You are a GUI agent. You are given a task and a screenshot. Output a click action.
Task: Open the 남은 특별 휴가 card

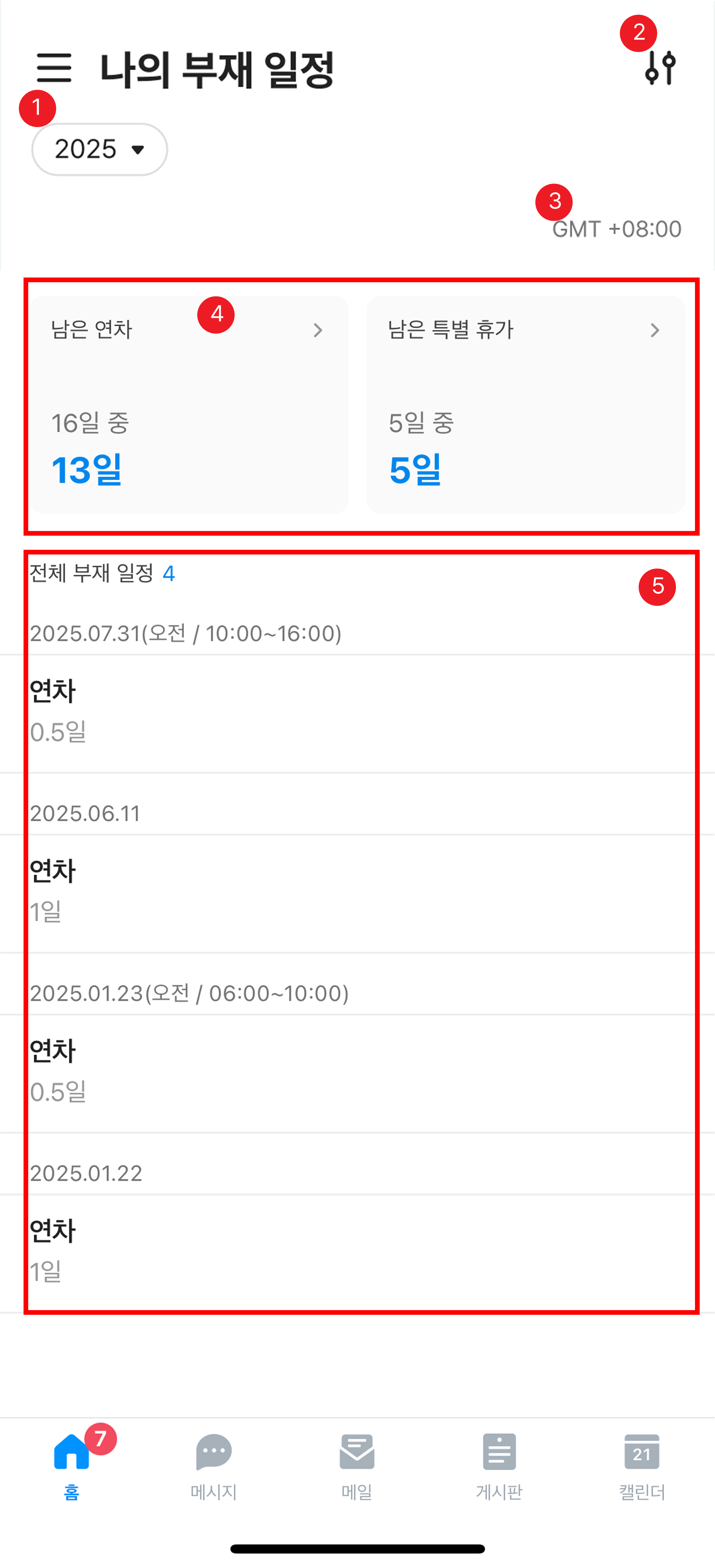pos(525,404)
